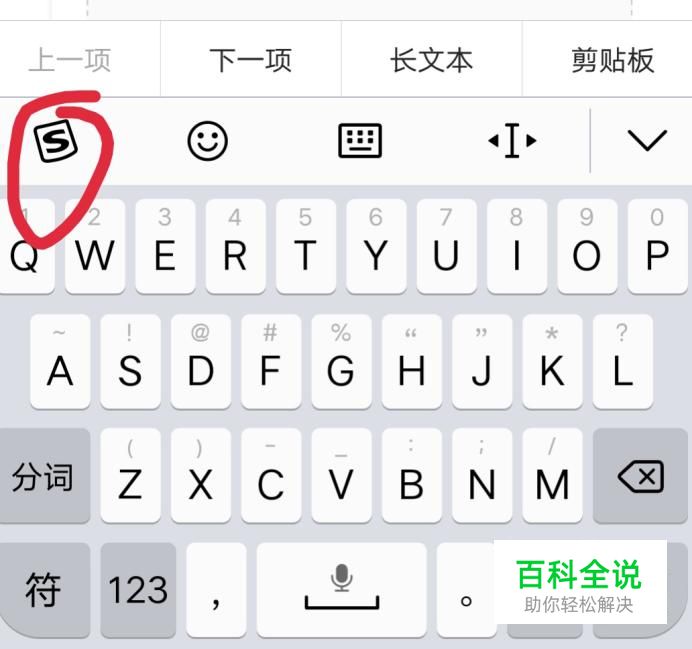
Task: Type the letter G key
Action: pyautogui.click(x=341, y=362)
